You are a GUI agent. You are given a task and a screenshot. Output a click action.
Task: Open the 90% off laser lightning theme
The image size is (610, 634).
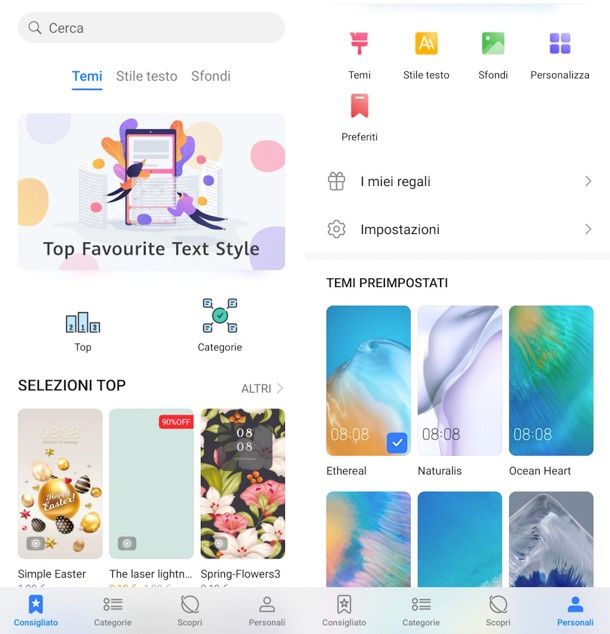151,483
